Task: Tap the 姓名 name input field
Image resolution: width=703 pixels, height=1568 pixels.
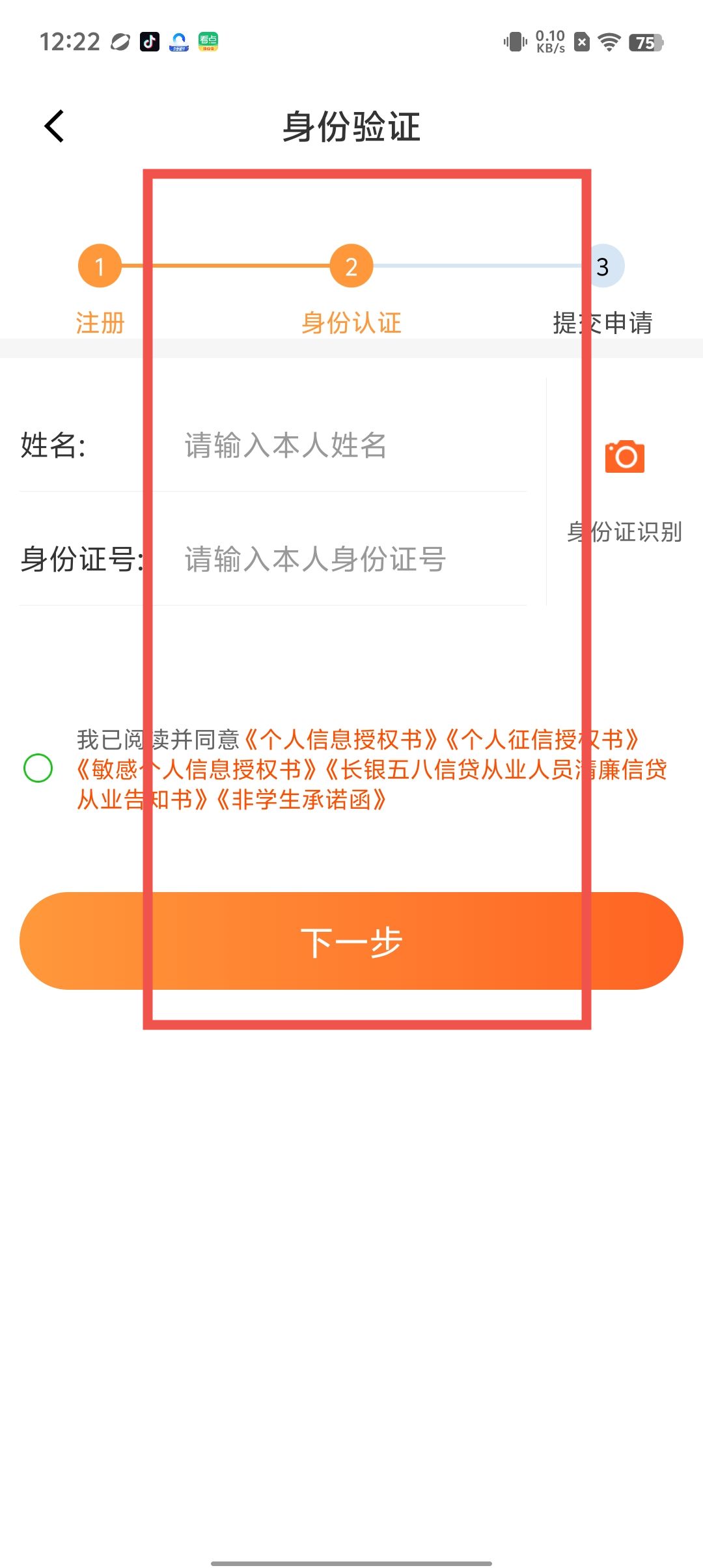Action: 351,446
